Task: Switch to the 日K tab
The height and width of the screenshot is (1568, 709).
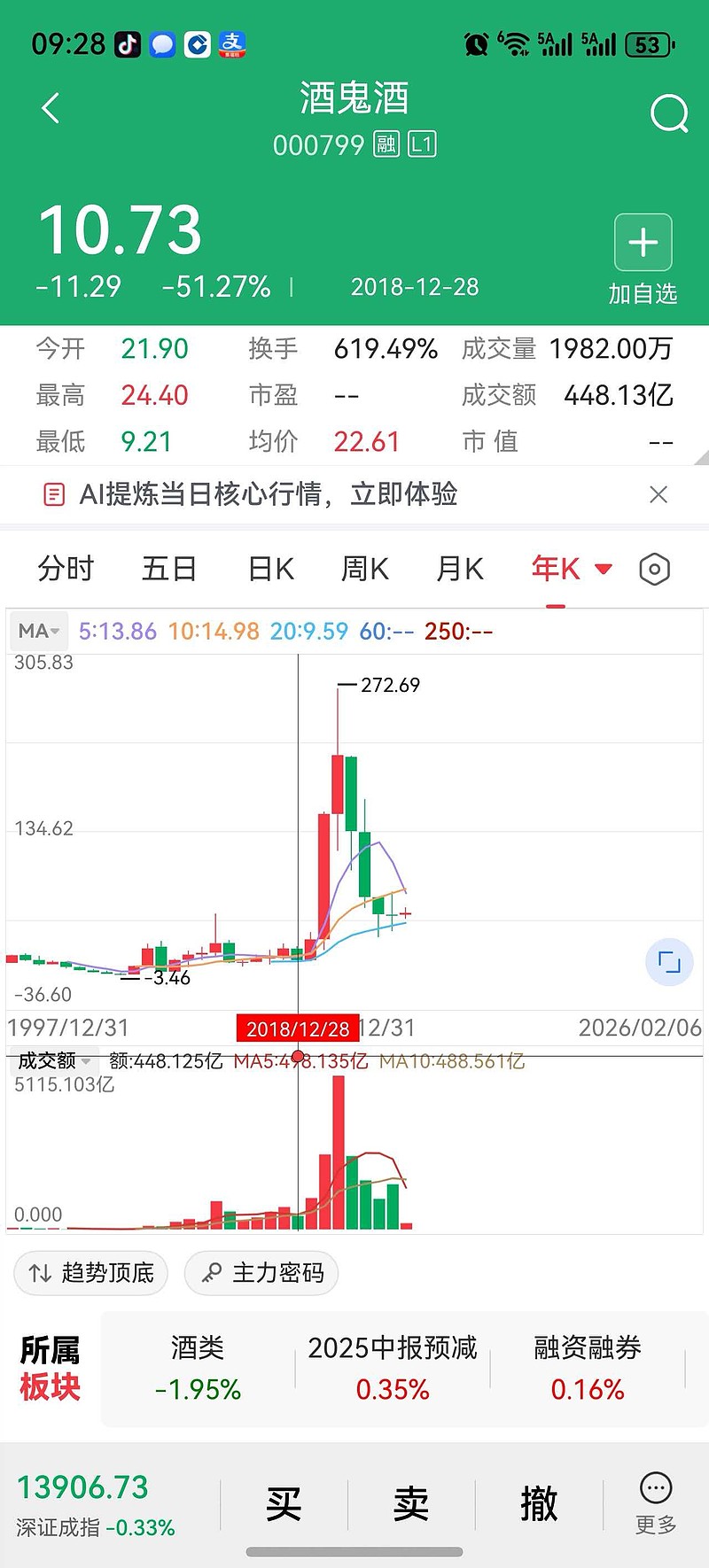Action: pos(269,569)
